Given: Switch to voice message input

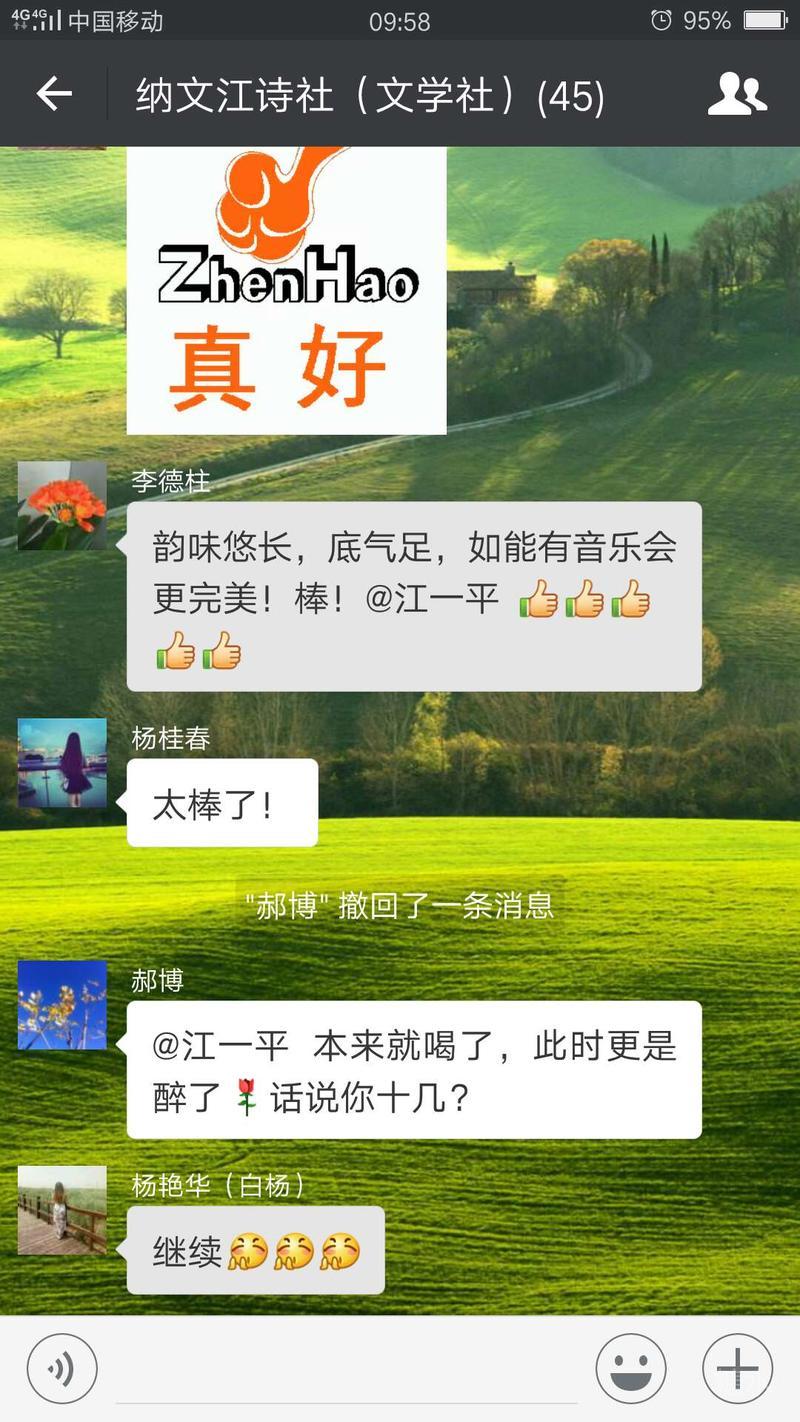Looking at the screenshot, I should [62, 1369].
